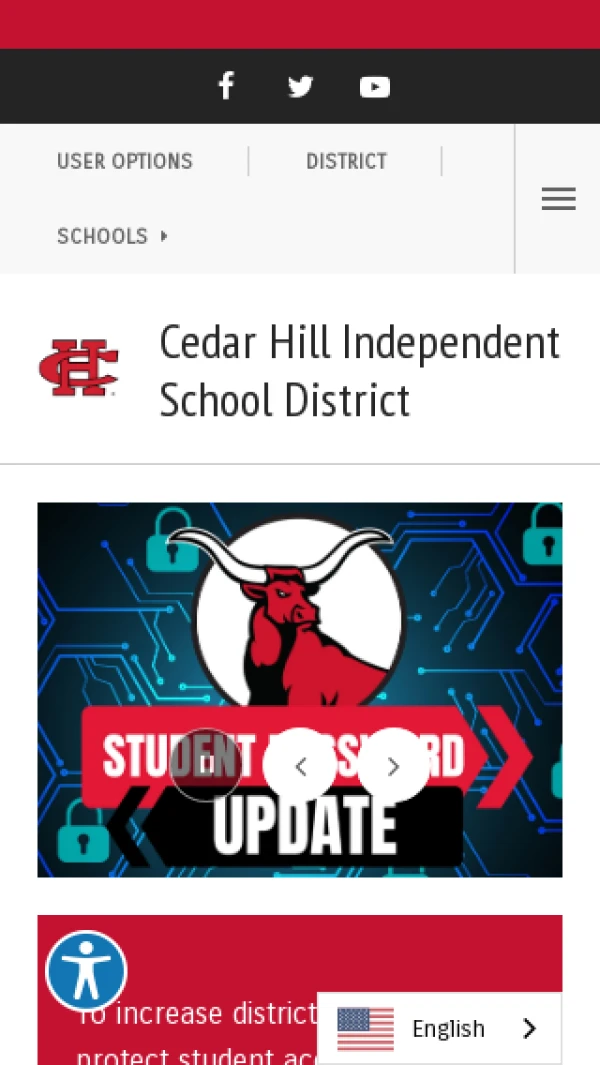Open the District menu

347,161
